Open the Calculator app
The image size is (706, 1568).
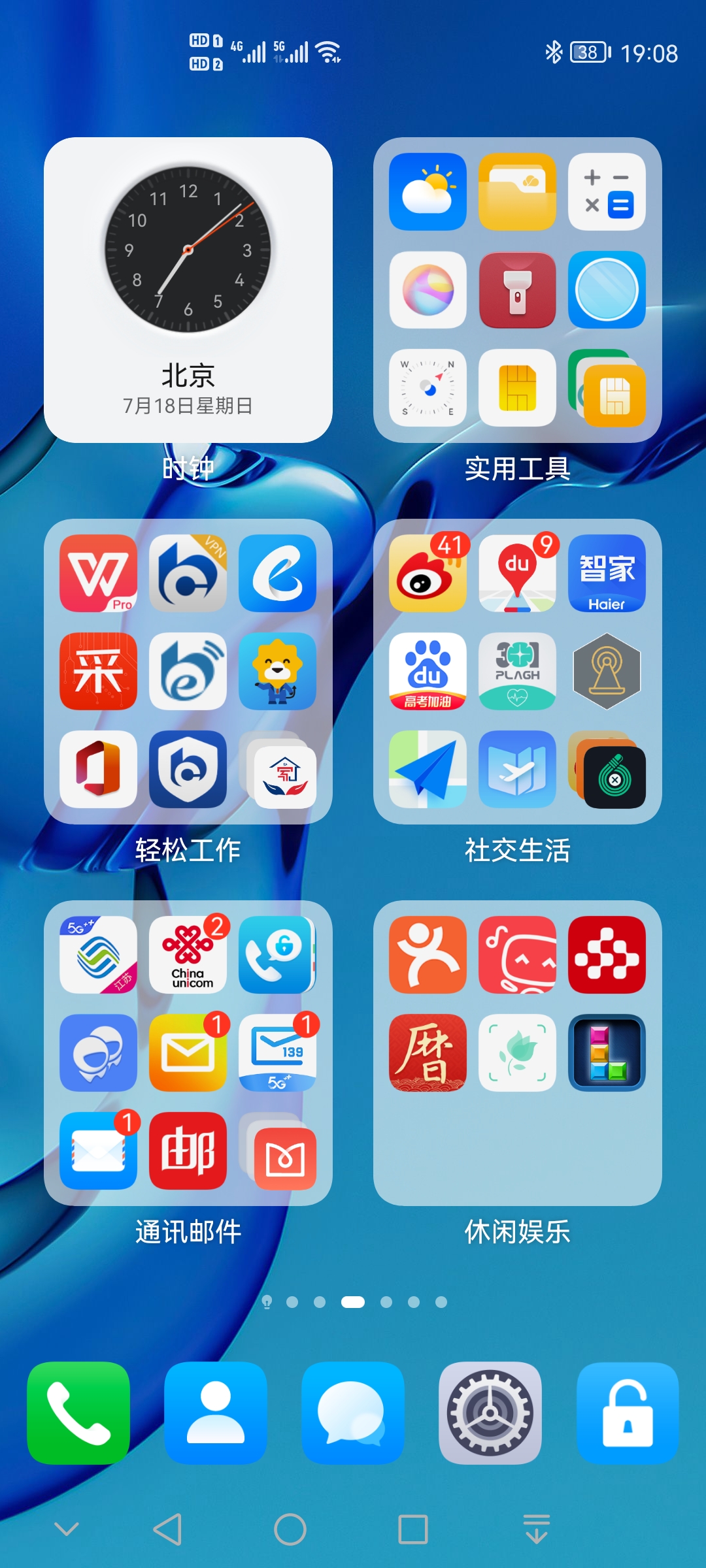coord(607,192)
